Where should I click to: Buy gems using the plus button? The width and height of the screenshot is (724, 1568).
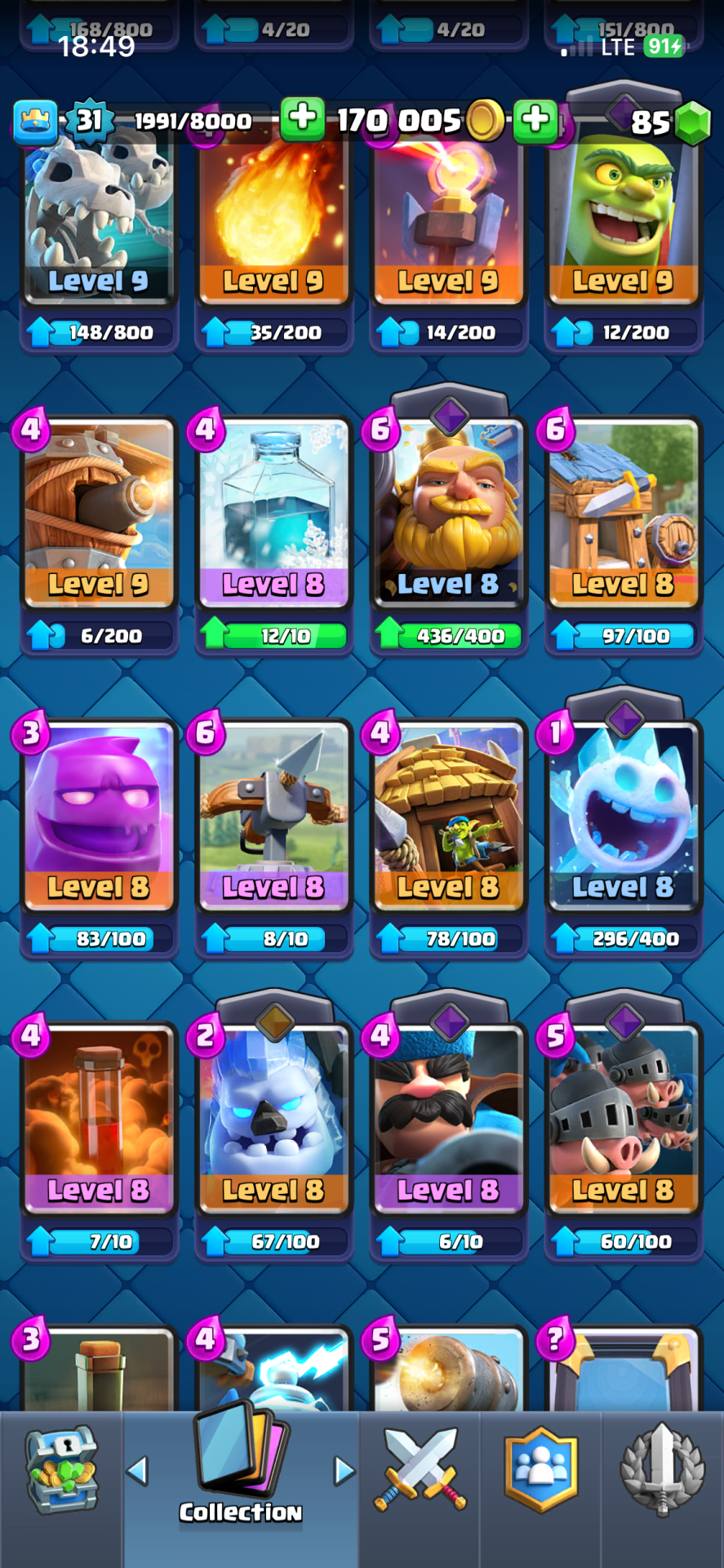coord(535,120)
